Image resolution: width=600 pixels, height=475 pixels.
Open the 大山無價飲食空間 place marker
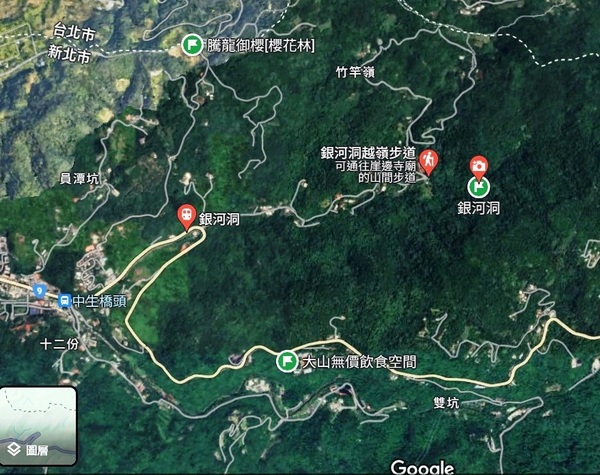coord(286,360)
